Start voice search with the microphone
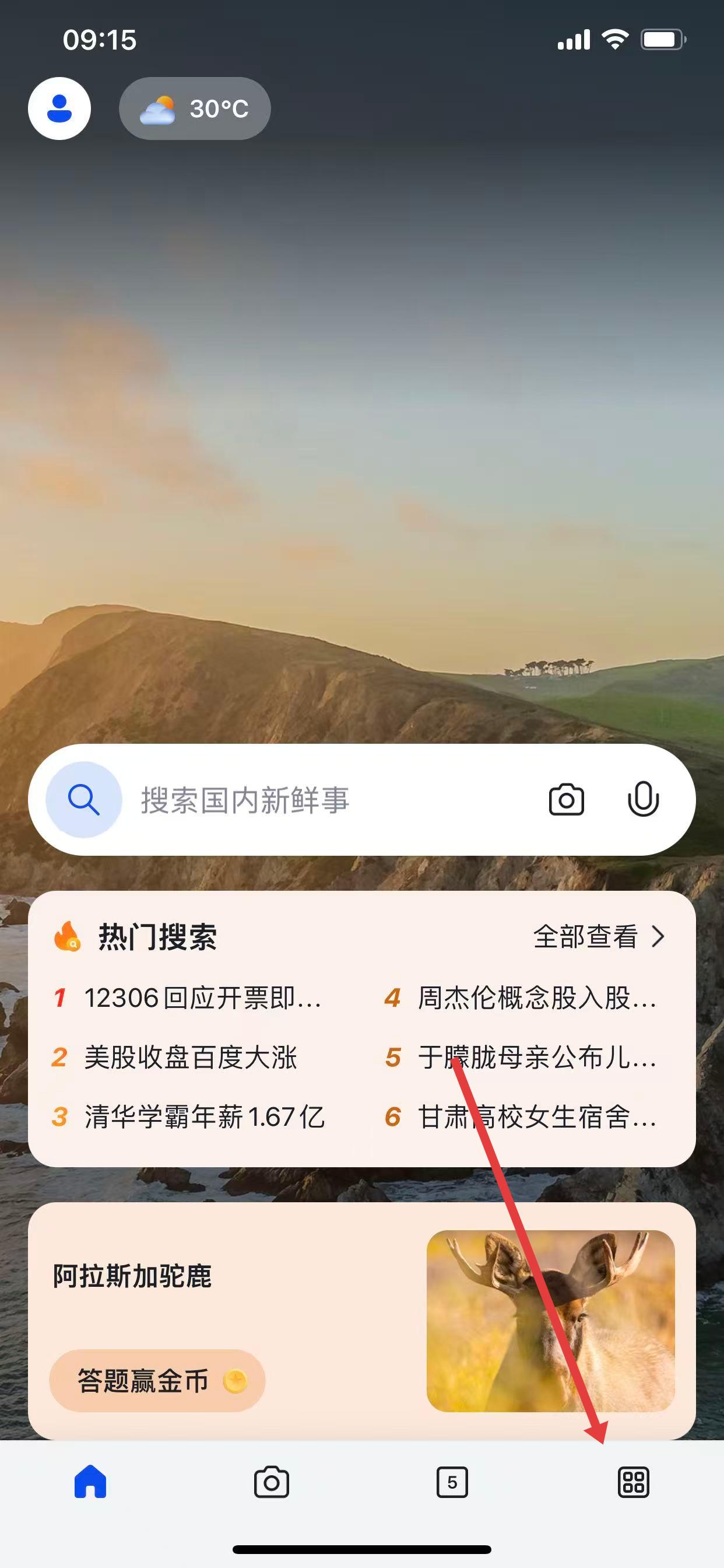 coord(642,799)
